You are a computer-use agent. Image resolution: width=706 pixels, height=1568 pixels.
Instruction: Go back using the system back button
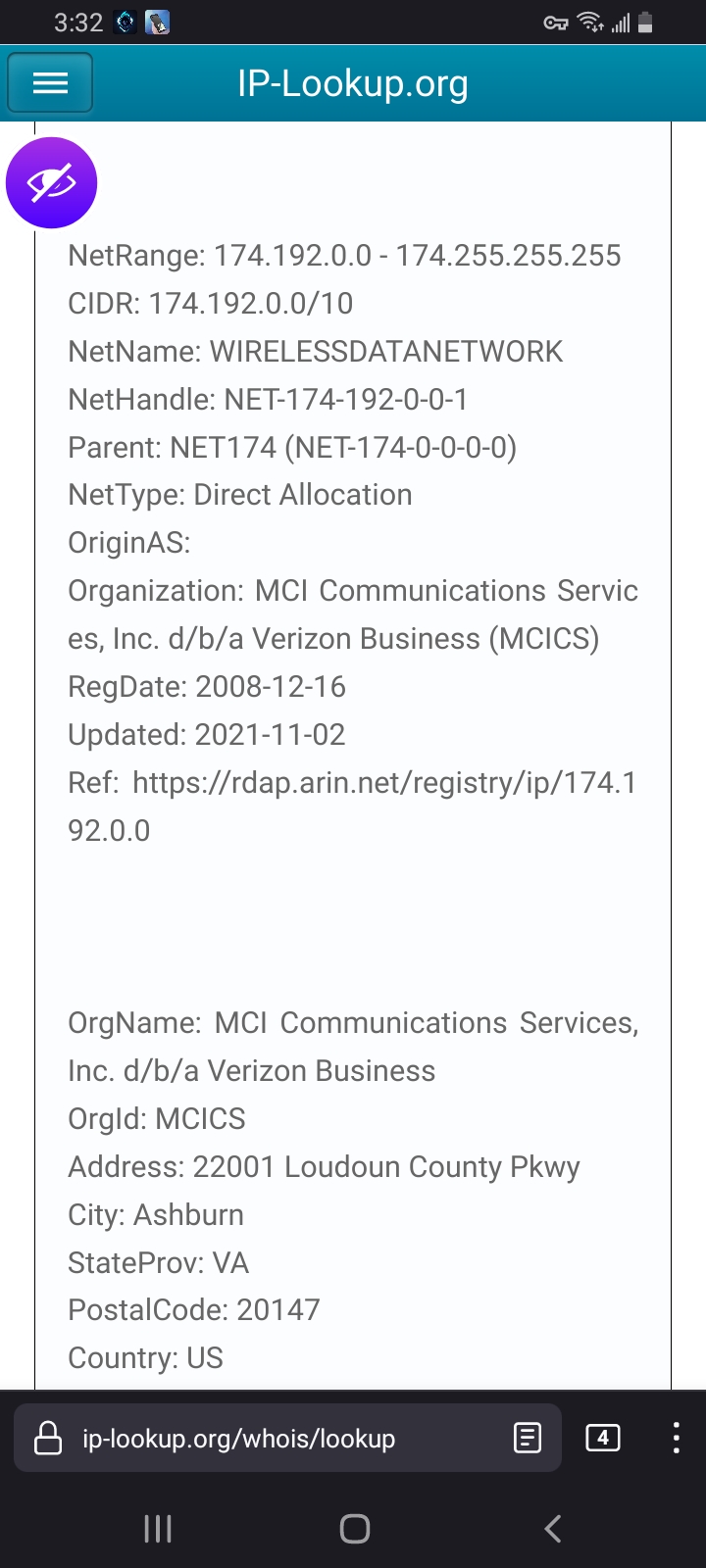tap(553, 1528)
